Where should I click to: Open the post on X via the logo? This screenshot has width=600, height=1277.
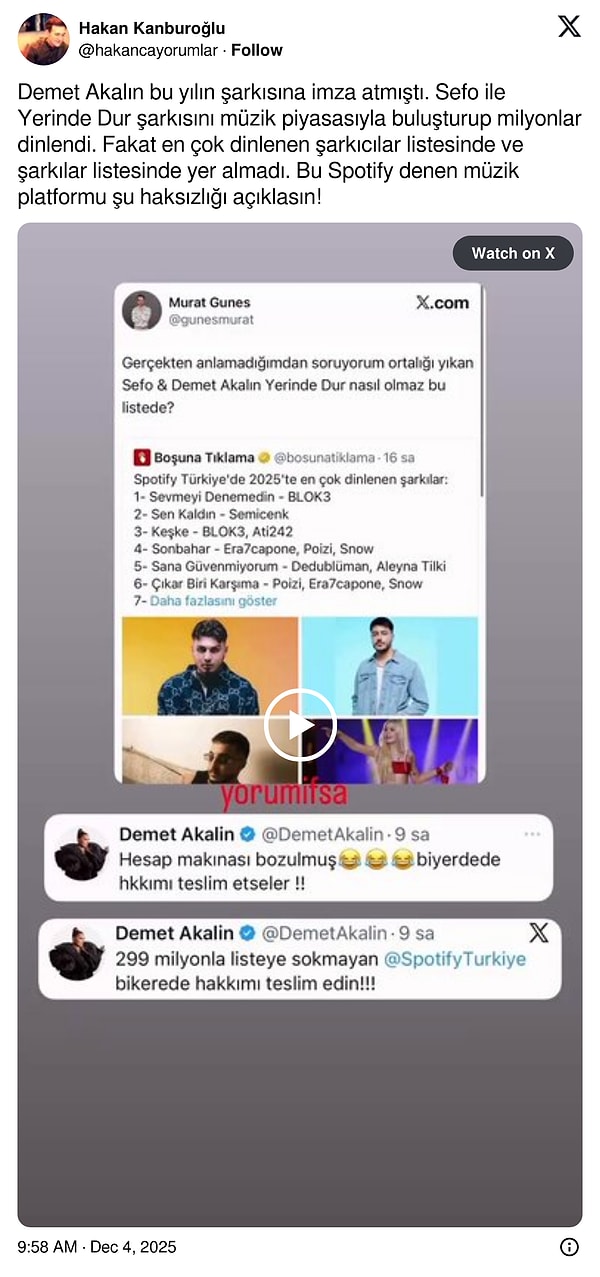569,27
